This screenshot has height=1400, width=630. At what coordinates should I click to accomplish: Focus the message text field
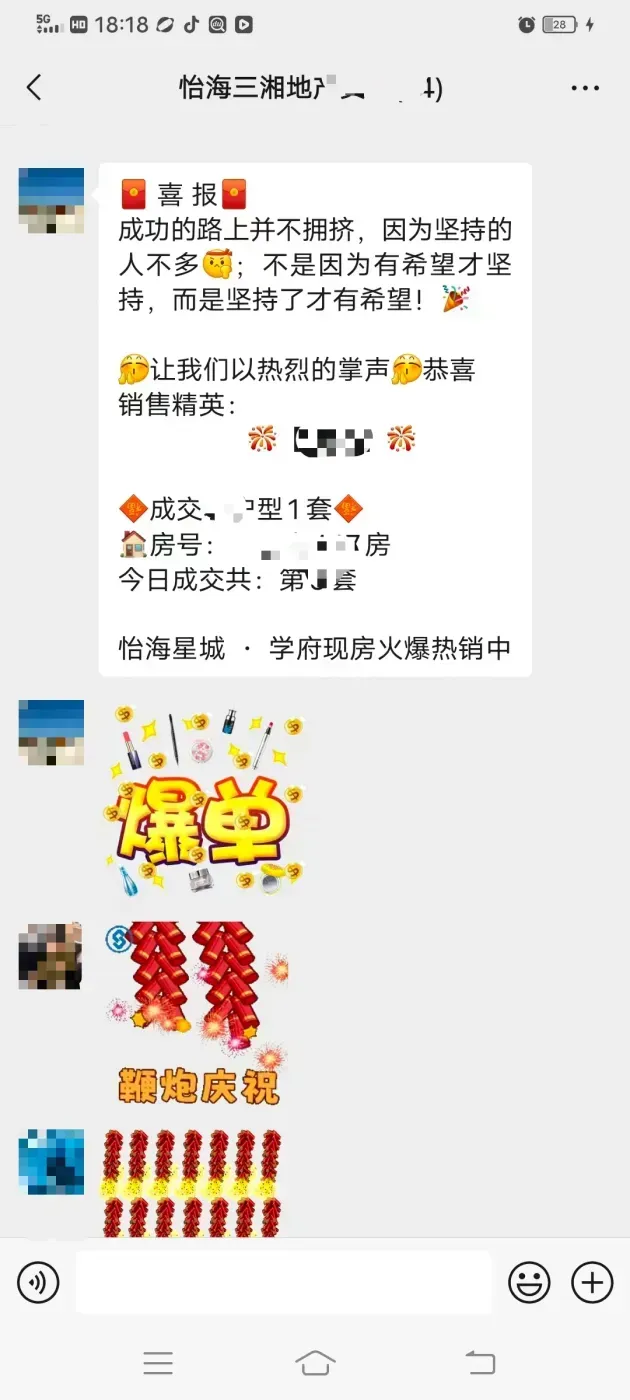click(x=284, y=1281)
